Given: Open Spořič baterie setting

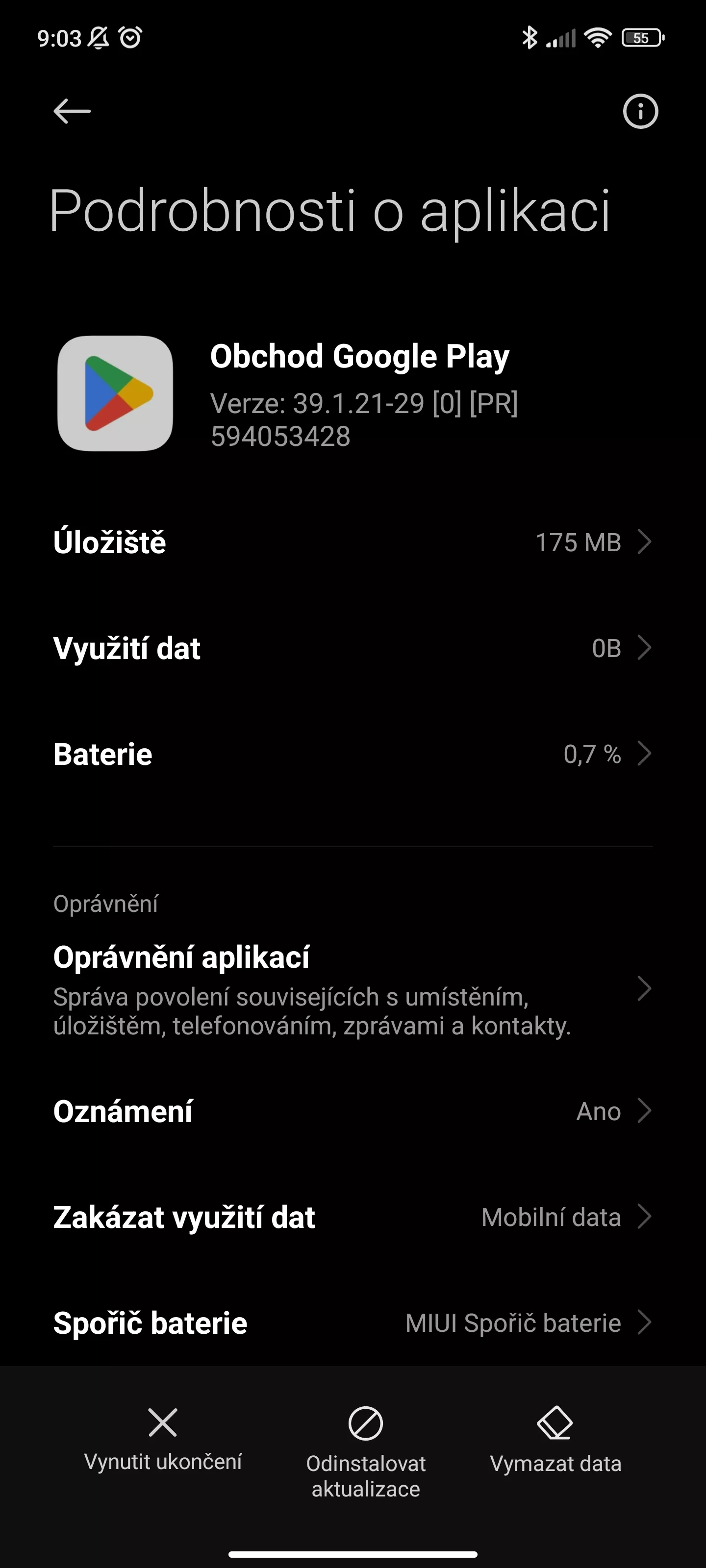Looking at the screenshot, I should [x=353, y=1323].
